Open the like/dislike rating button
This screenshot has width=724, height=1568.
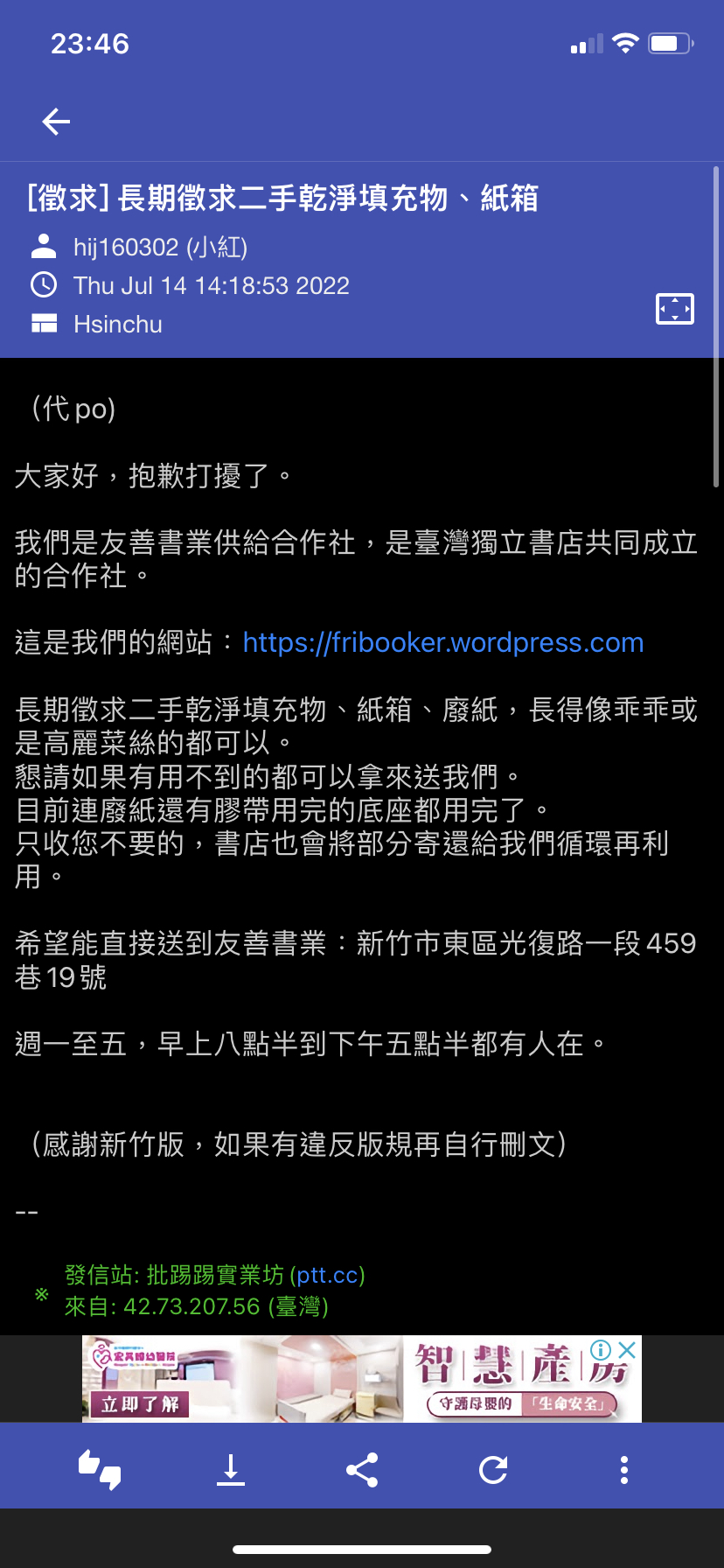[100, 1470]
